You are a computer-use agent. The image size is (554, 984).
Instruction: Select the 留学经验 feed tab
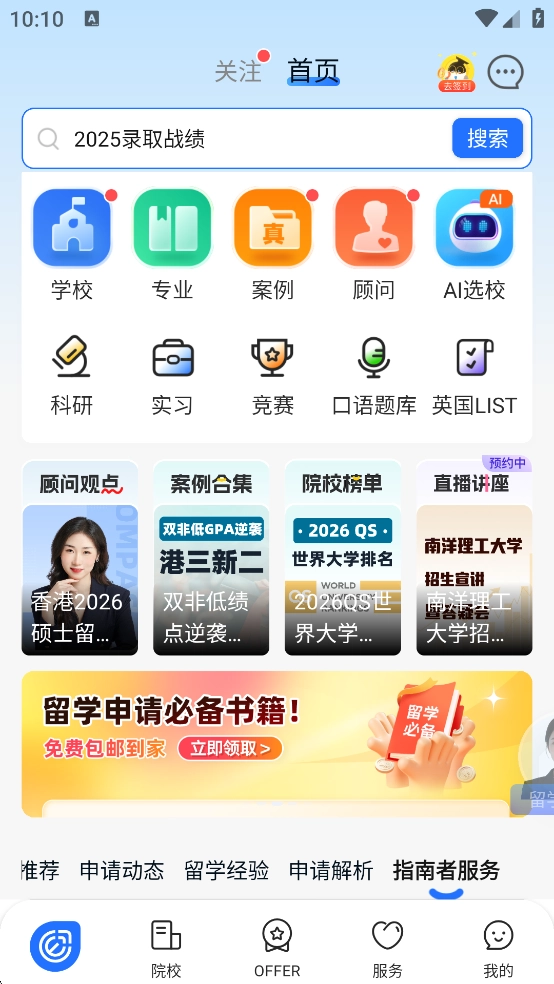coord(226,870)
